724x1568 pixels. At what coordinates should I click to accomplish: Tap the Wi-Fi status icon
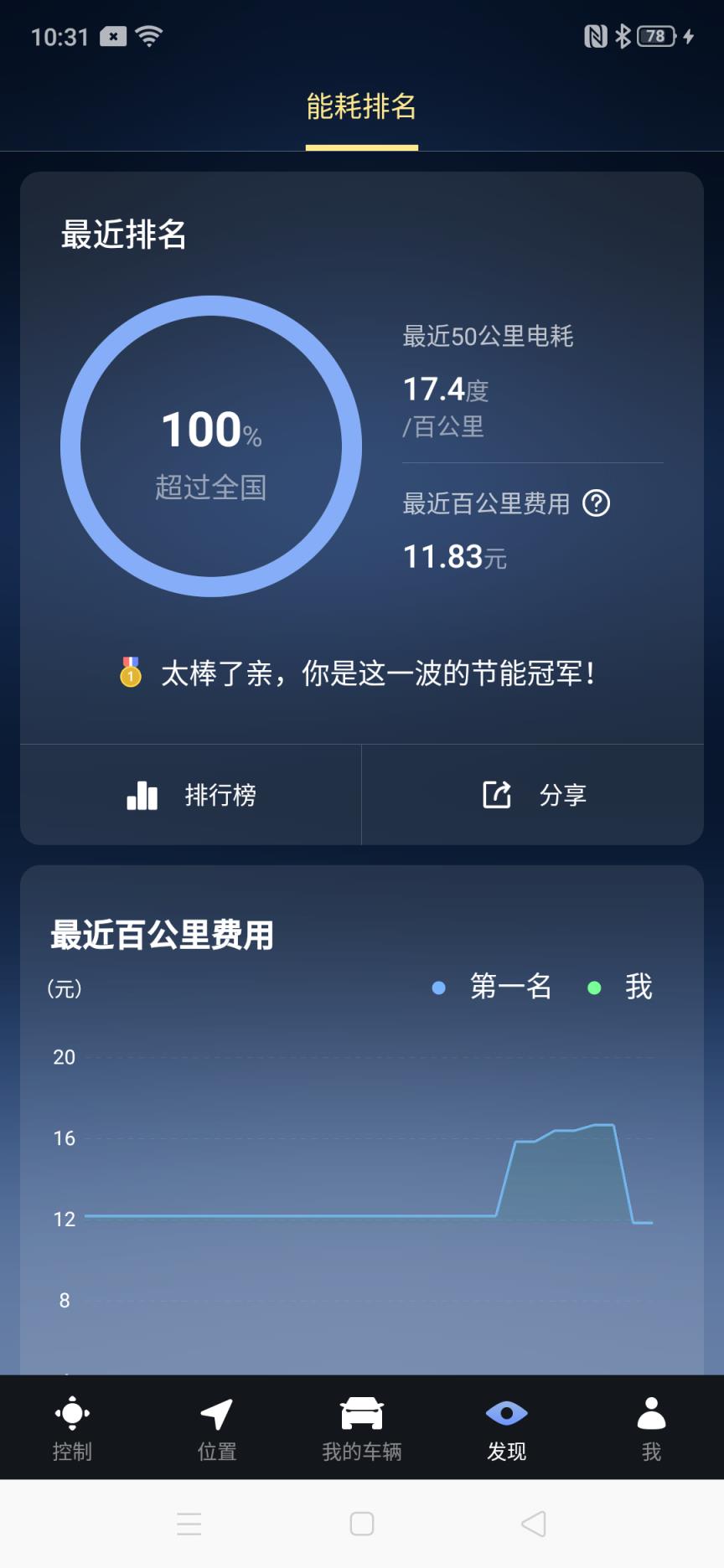(x=147, y=36)
